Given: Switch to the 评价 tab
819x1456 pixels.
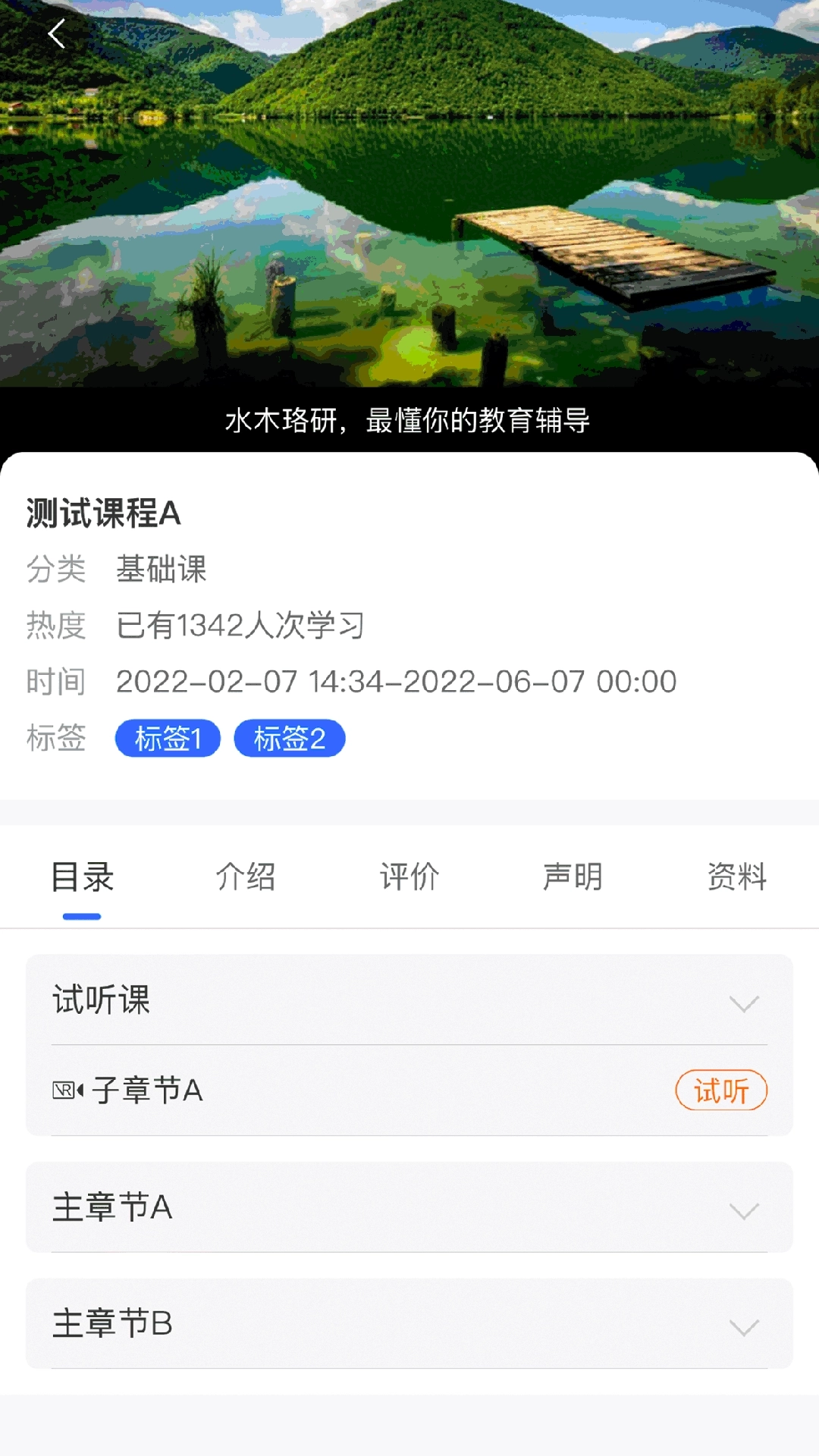Looking at the screenshot, I should [409, 877].
